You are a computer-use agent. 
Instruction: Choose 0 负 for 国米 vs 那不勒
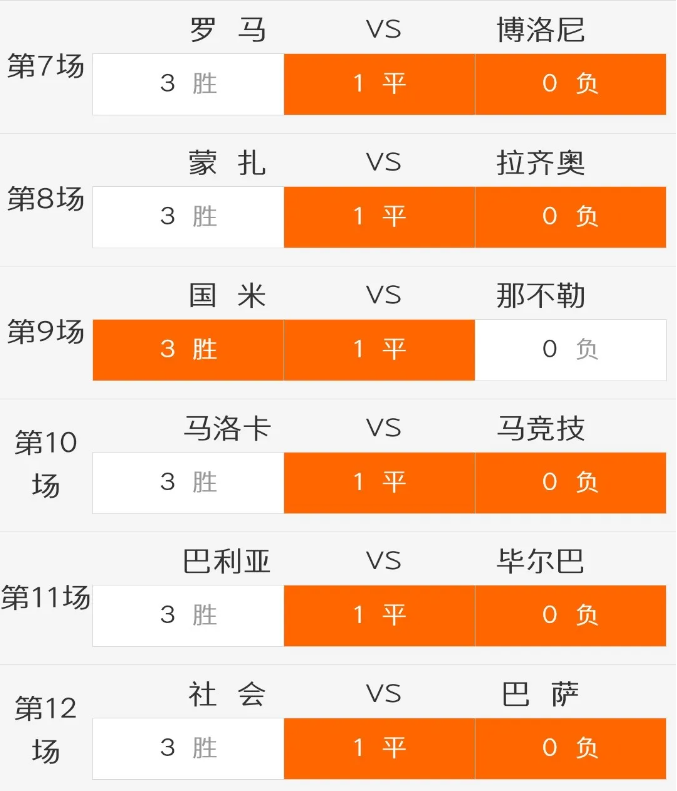570,350
